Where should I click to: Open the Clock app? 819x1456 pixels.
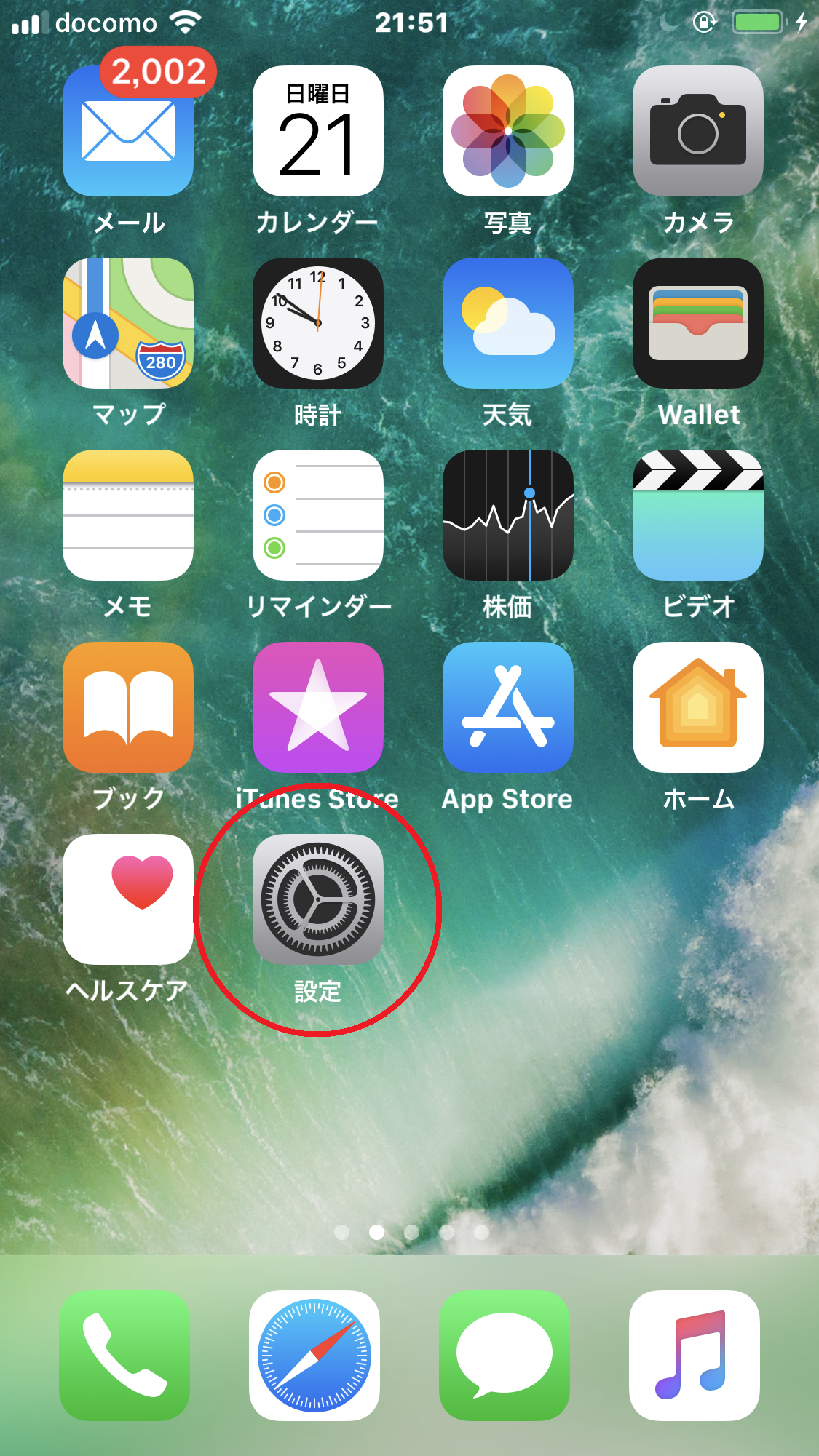[318, 323]
